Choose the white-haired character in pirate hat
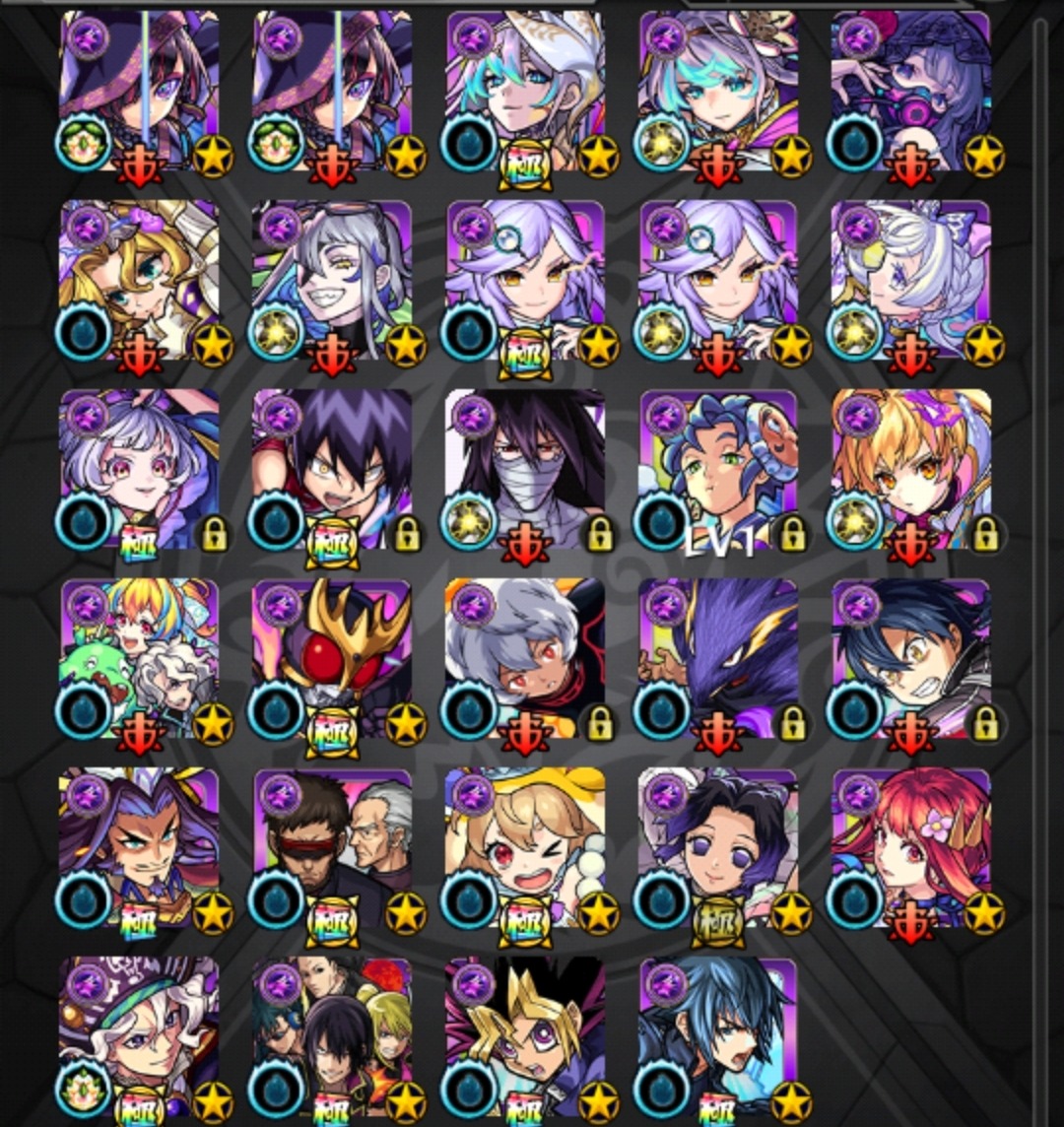Viewport: 1064px width, 1127px height. (x=138, y=1034)
